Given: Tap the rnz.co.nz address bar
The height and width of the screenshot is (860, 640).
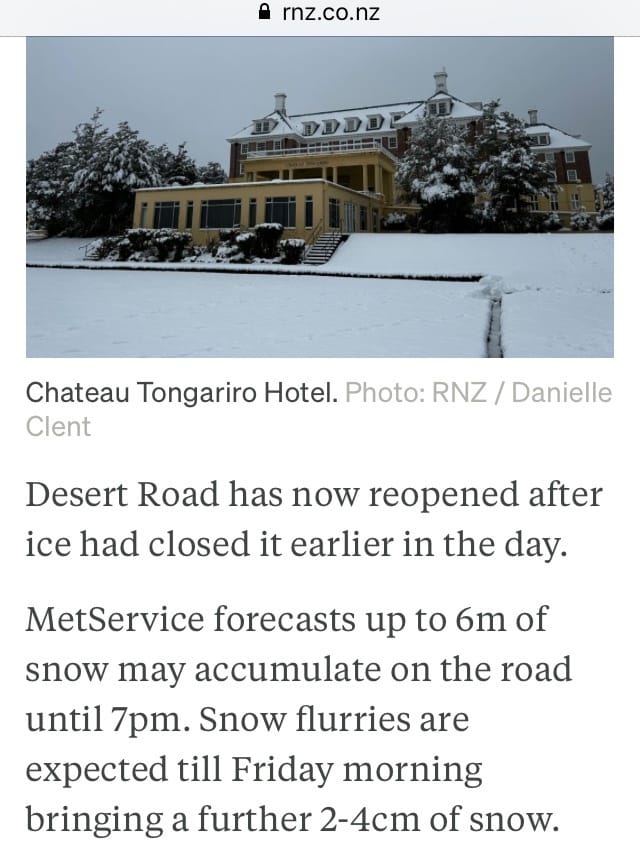Looking at the screenshot, I should [x=320, y=13].
